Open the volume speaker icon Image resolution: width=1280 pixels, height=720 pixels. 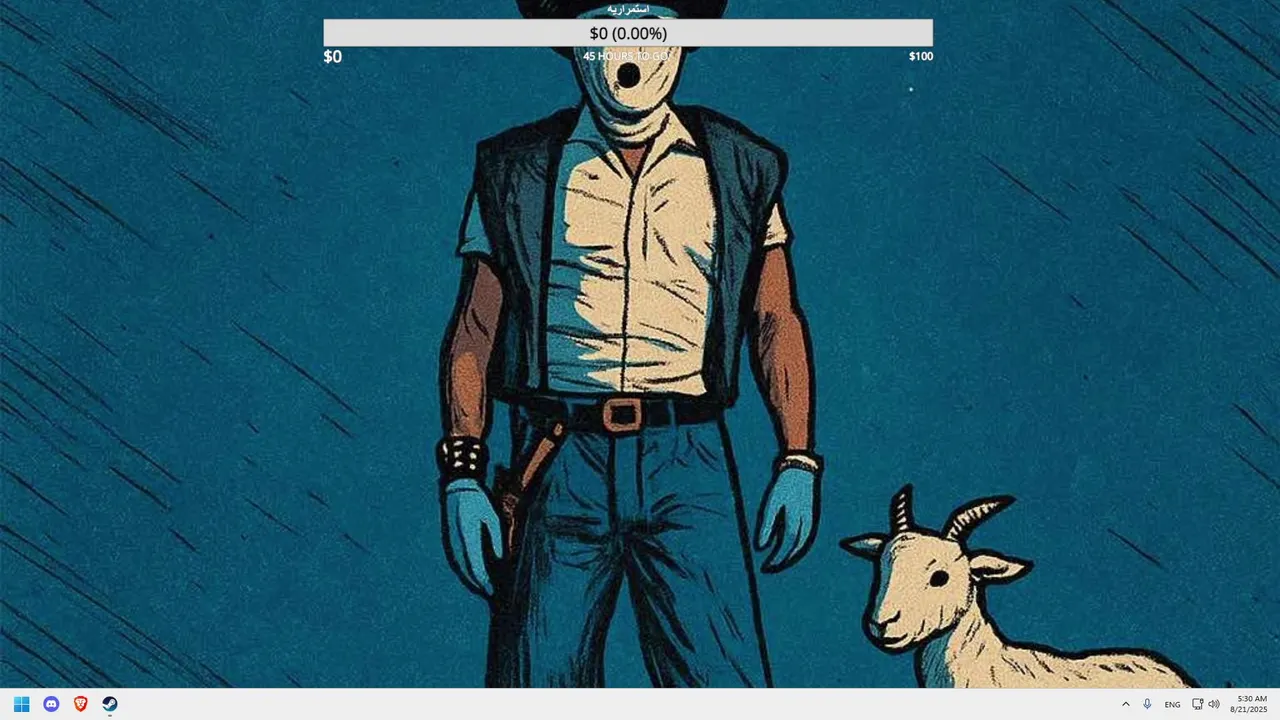(1214, 704)
